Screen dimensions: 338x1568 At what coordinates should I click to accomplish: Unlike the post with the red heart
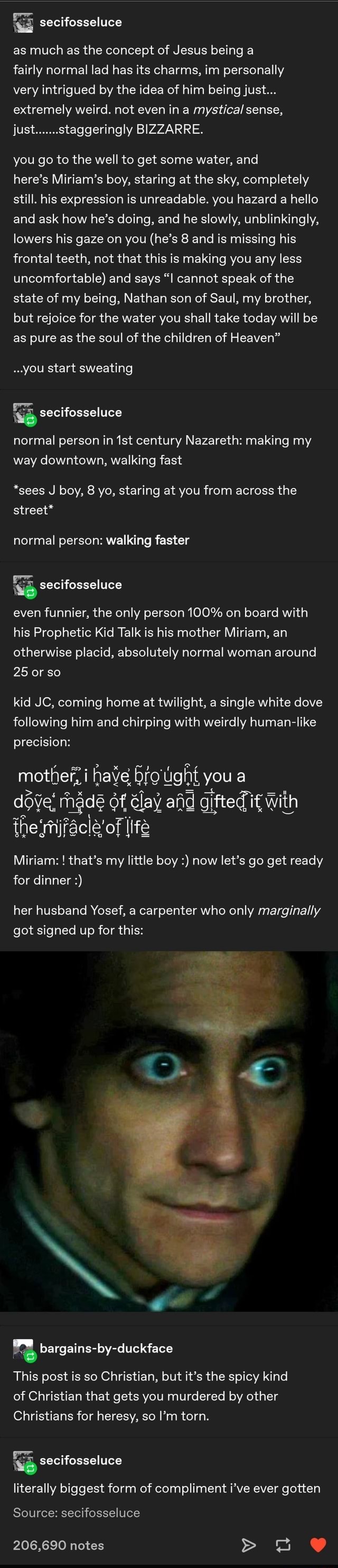318,1544
